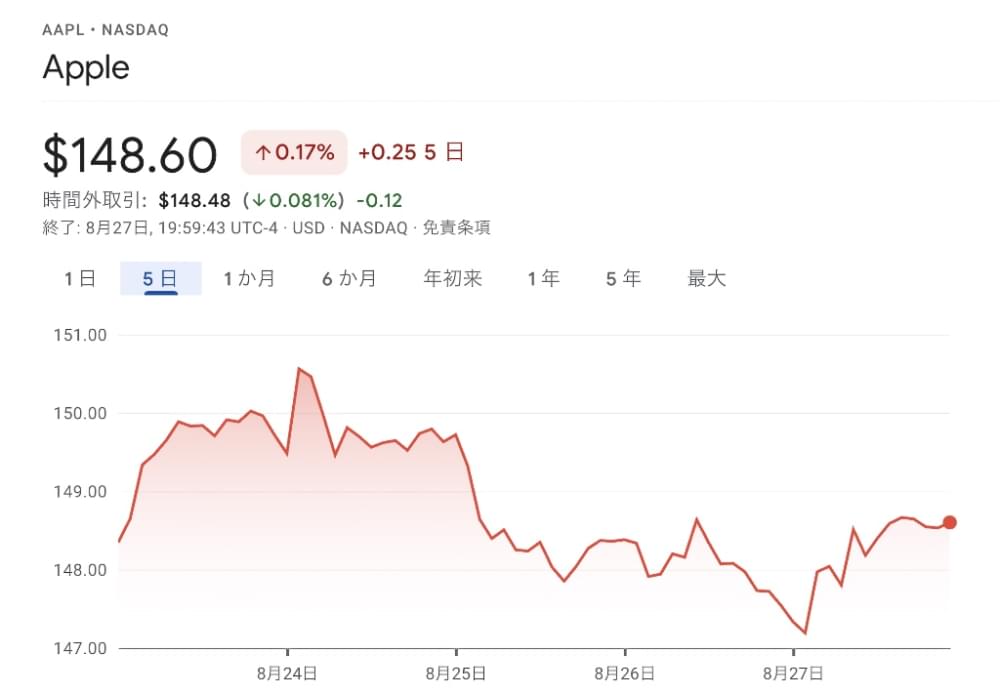Select the 5日 range tab
Screen dimensions: 1000x694
pyautogui.click(x=160, y=279)
